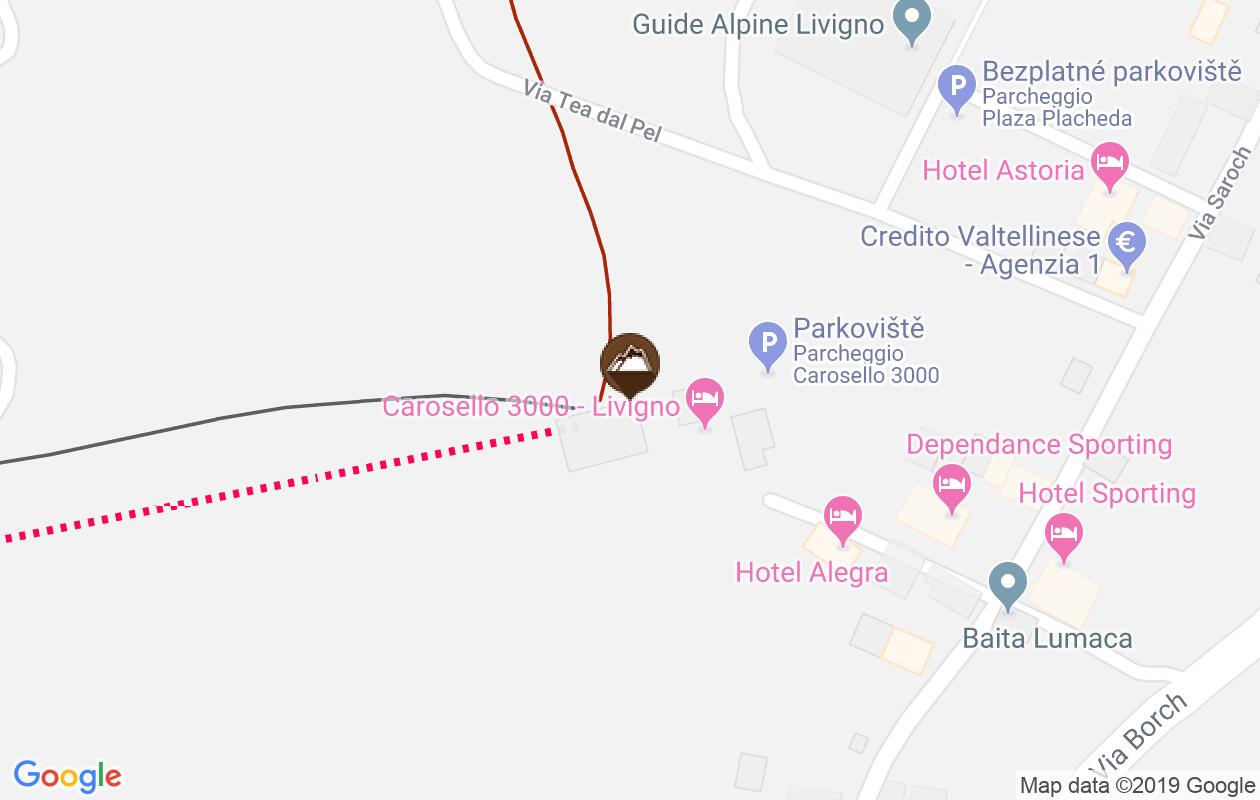The height and width of the screenshot is (800, 1260).
Task: Select the Hotel Alegra marker
Action: pos(843,519)
